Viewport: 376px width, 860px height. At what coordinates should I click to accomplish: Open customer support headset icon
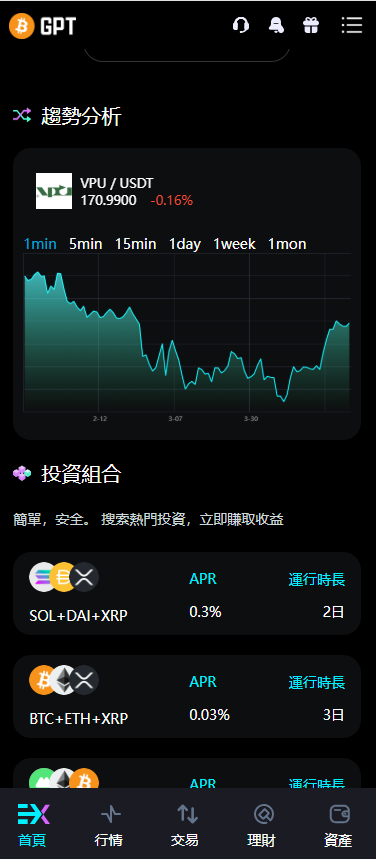point(241,25)
